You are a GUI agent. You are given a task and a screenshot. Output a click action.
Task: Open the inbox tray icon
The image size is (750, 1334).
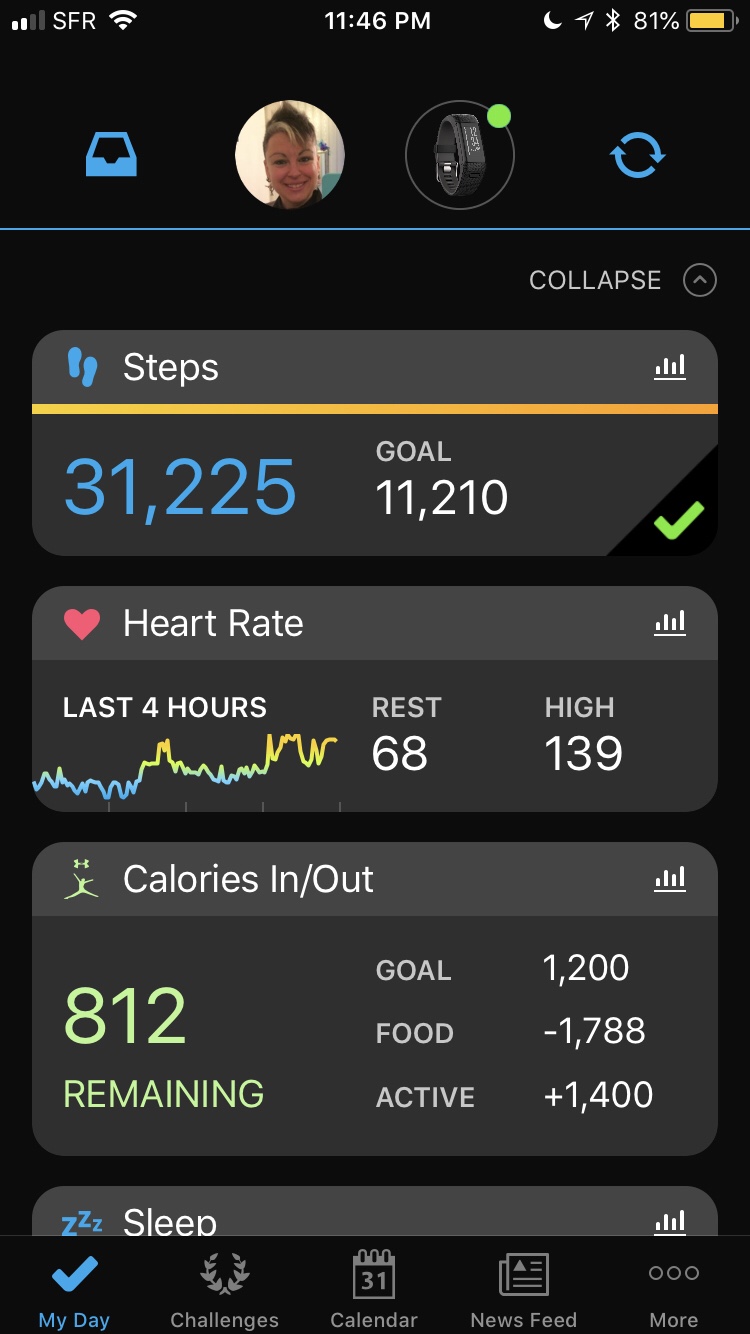[x=111, y=155]
